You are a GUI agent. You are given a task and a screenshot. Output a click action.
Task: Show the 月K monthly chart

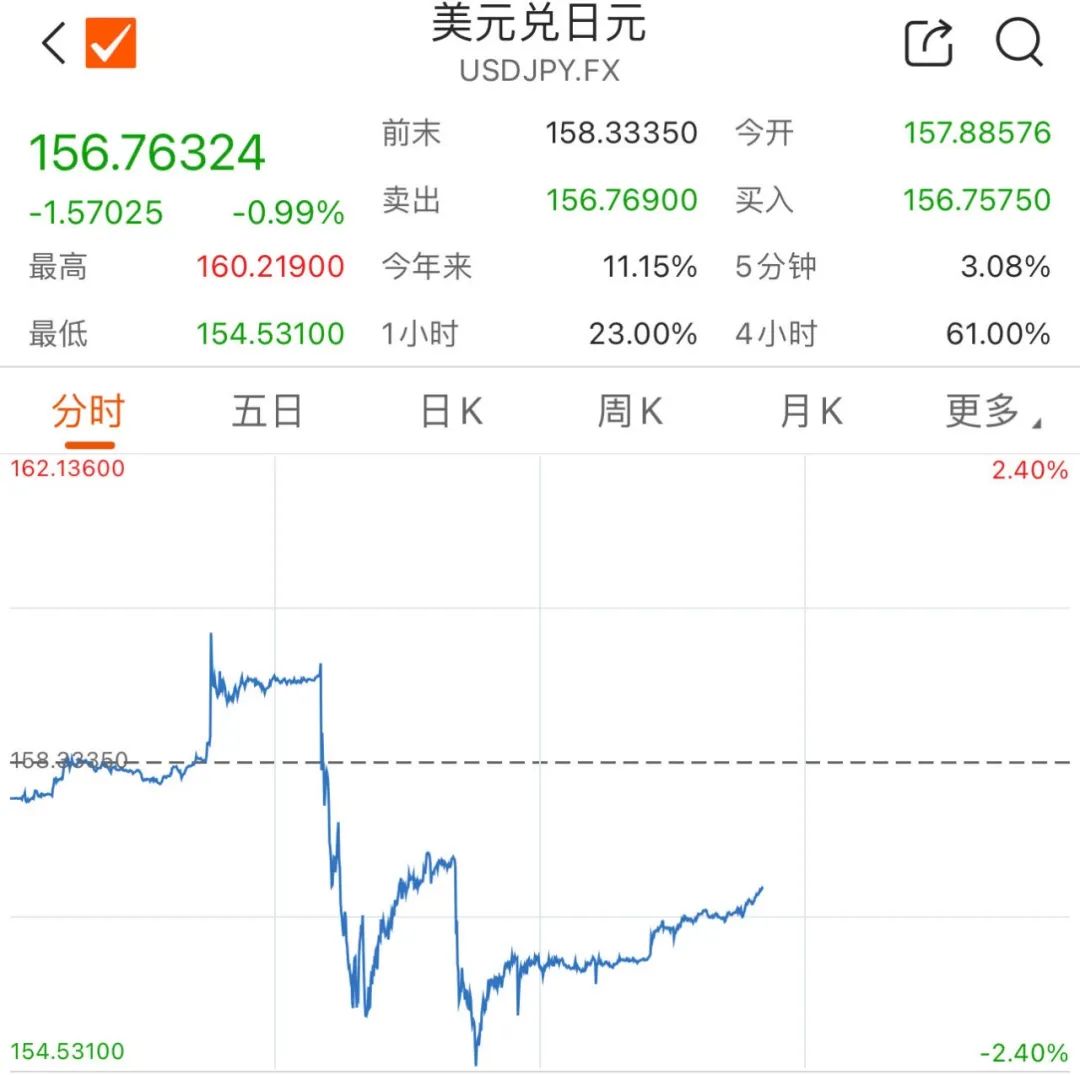pos(811,412)
